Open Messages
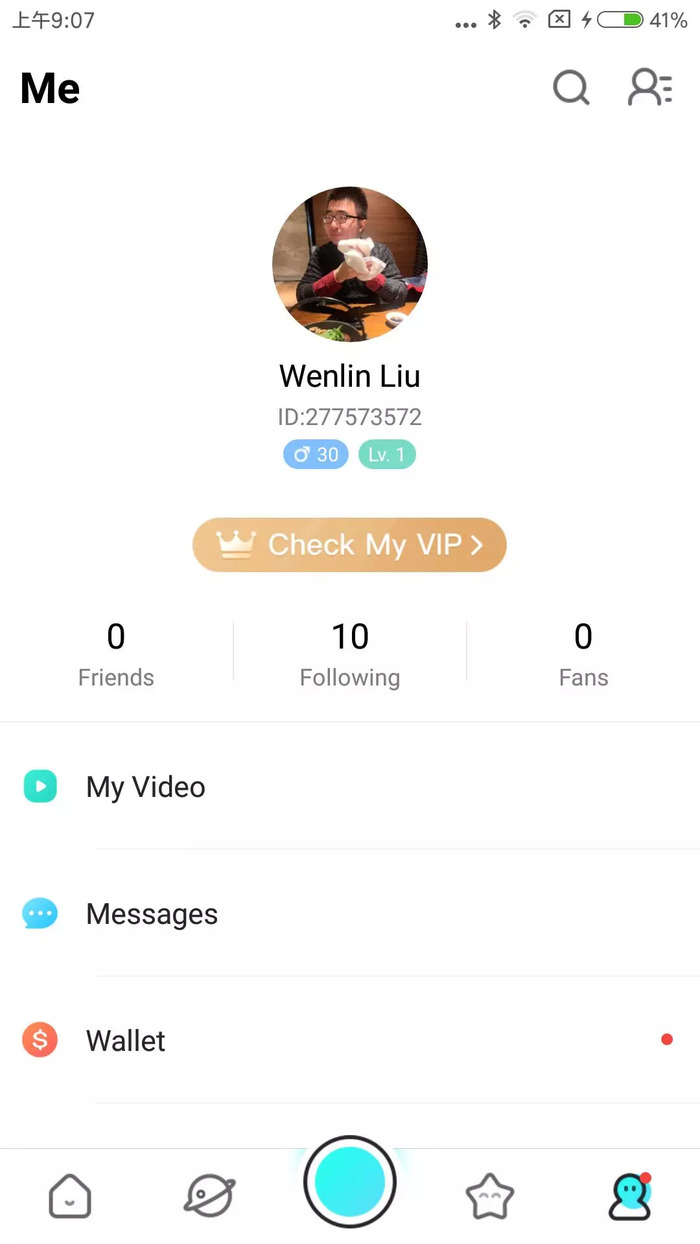This screenshot has width=700, height=1244. click(x=350, y=914)
